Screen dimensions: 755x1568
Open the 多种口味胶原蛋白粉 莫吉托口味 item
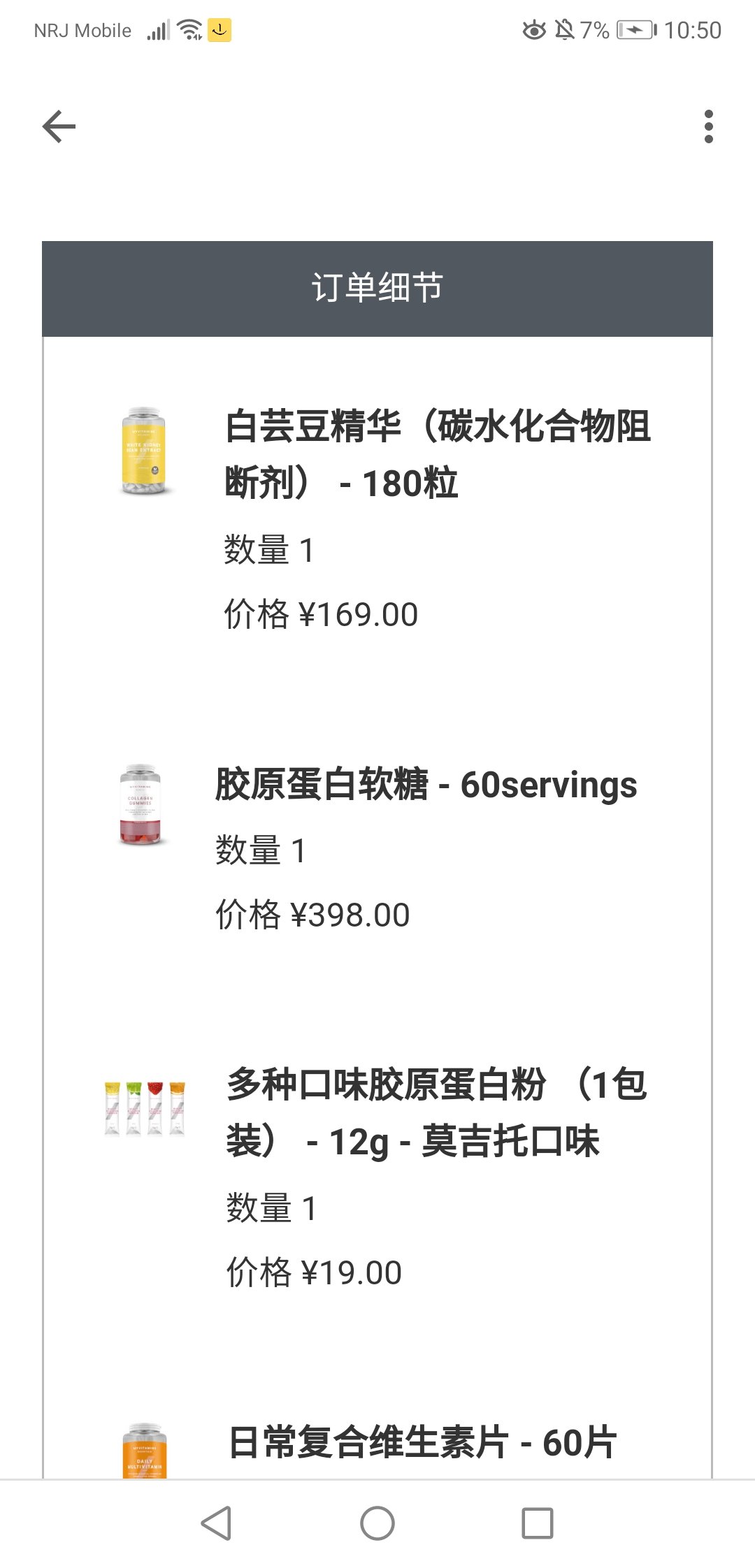tap(437, 1113)
